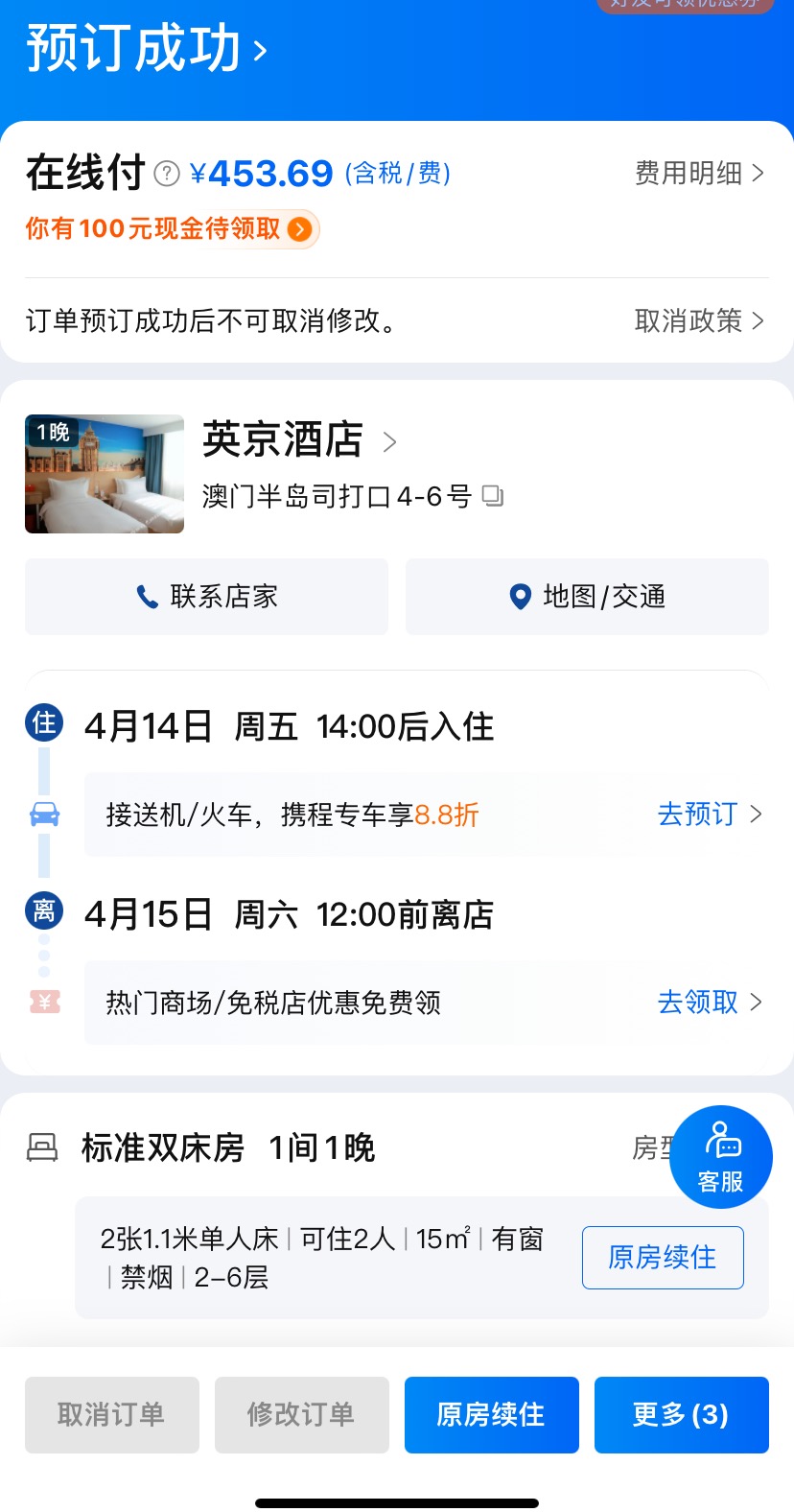Open the 英京酒店 hotel detail page
The height and width of the screenshot is (1512, 794).
(282, 441)
